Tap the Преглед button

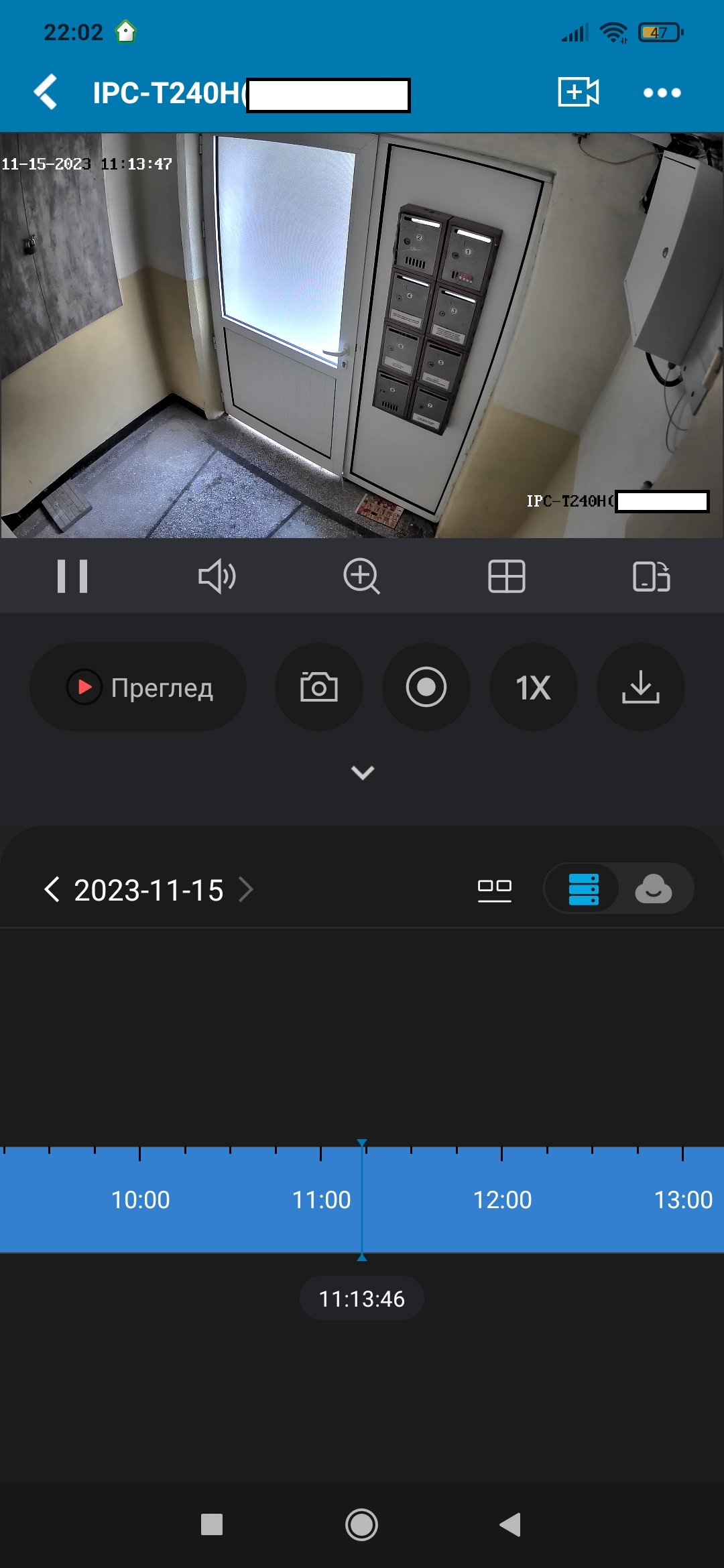(x=138, y=688)
